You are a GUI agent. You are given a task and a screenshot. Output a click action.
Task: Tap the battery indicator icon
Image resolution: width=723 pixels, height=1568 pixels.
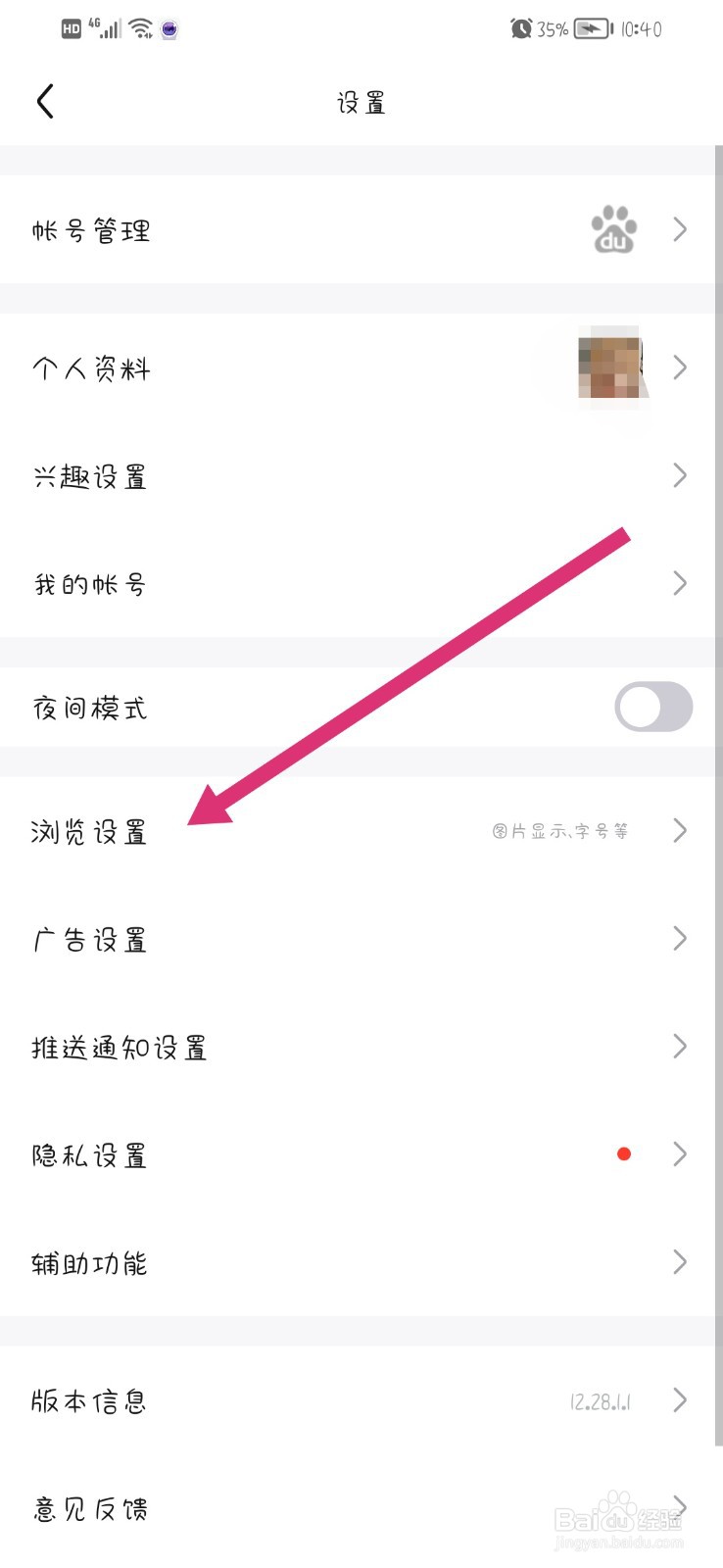[589, 28]
